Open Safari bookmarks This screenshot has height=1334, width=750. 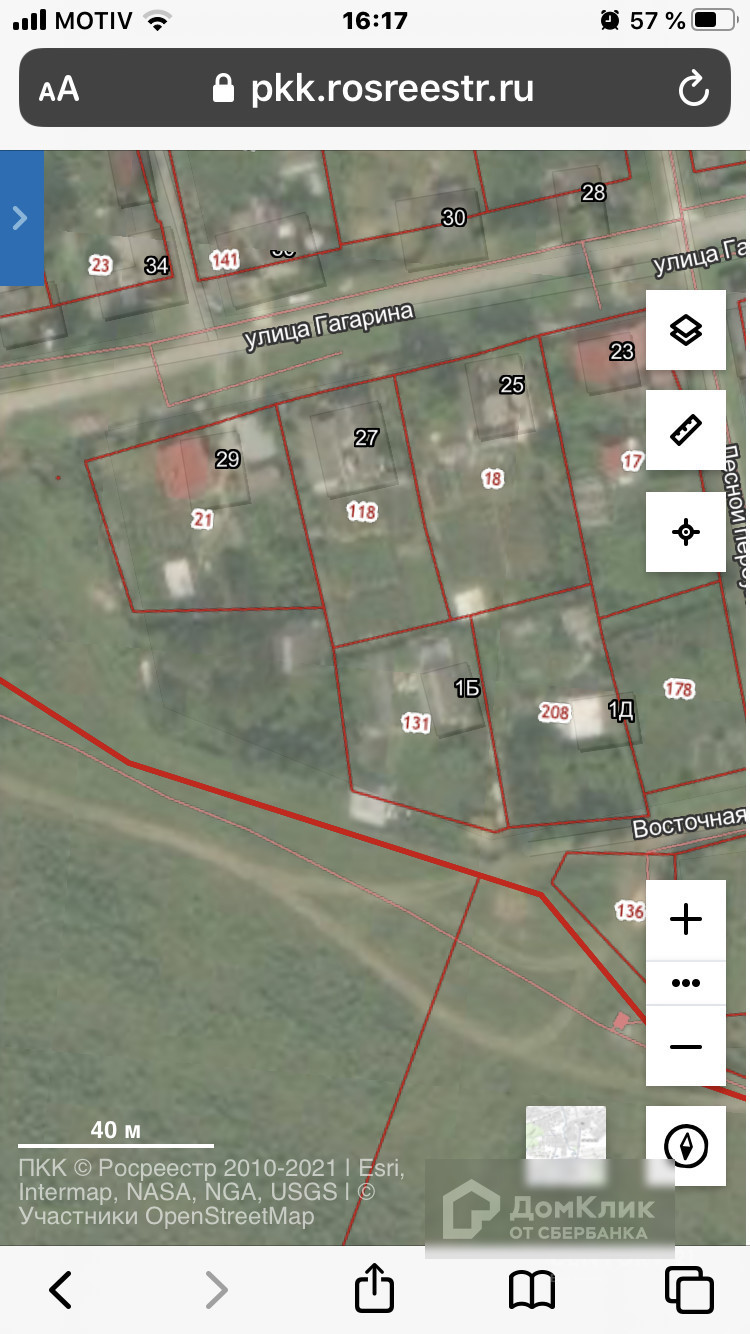tap(531, 1290)
